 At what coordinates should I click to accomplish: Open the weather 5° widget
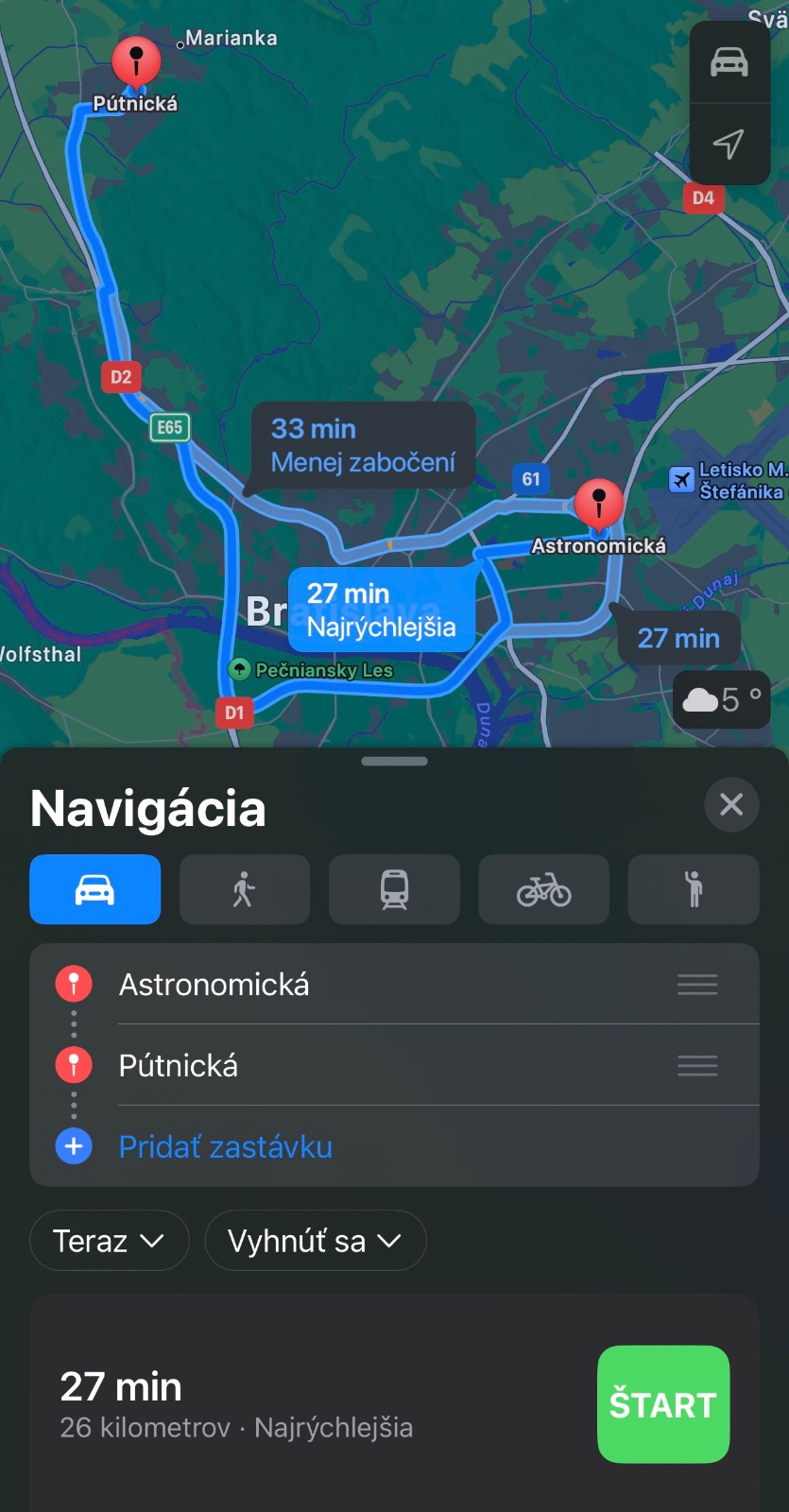[x=721, y=700]
